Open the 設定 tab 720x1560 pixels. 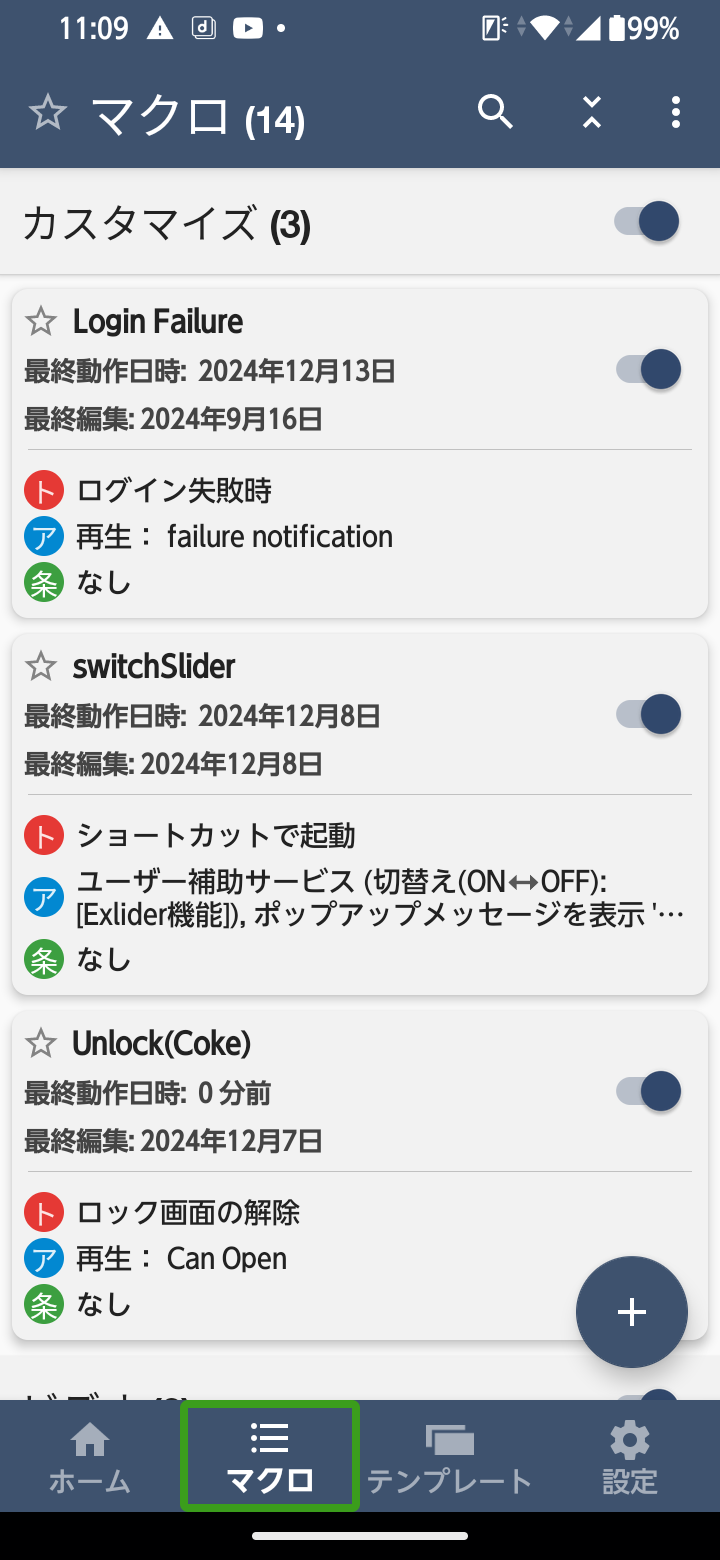click(x=630, y=1456)
